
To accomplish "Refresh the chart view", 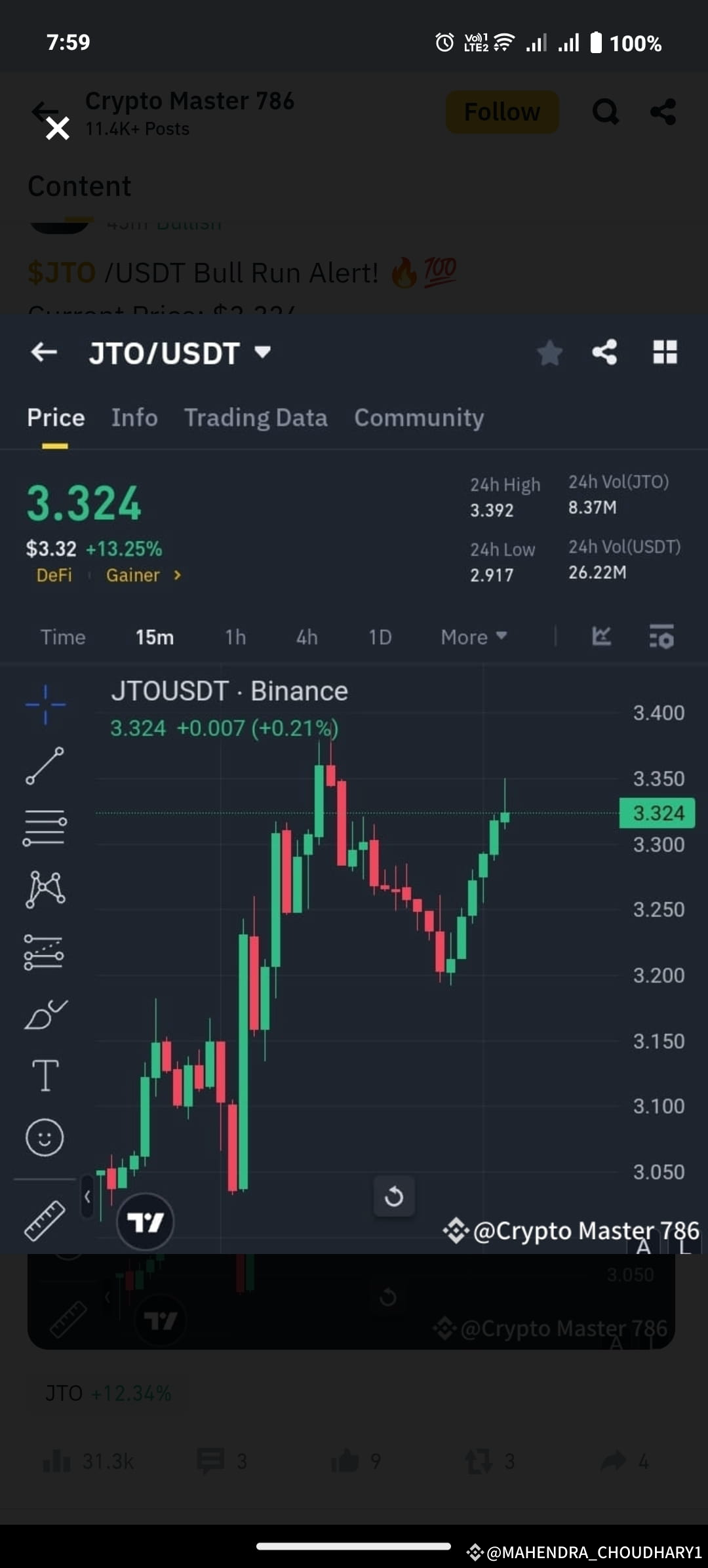I will pyautogui.click(x=393, y=1195).
